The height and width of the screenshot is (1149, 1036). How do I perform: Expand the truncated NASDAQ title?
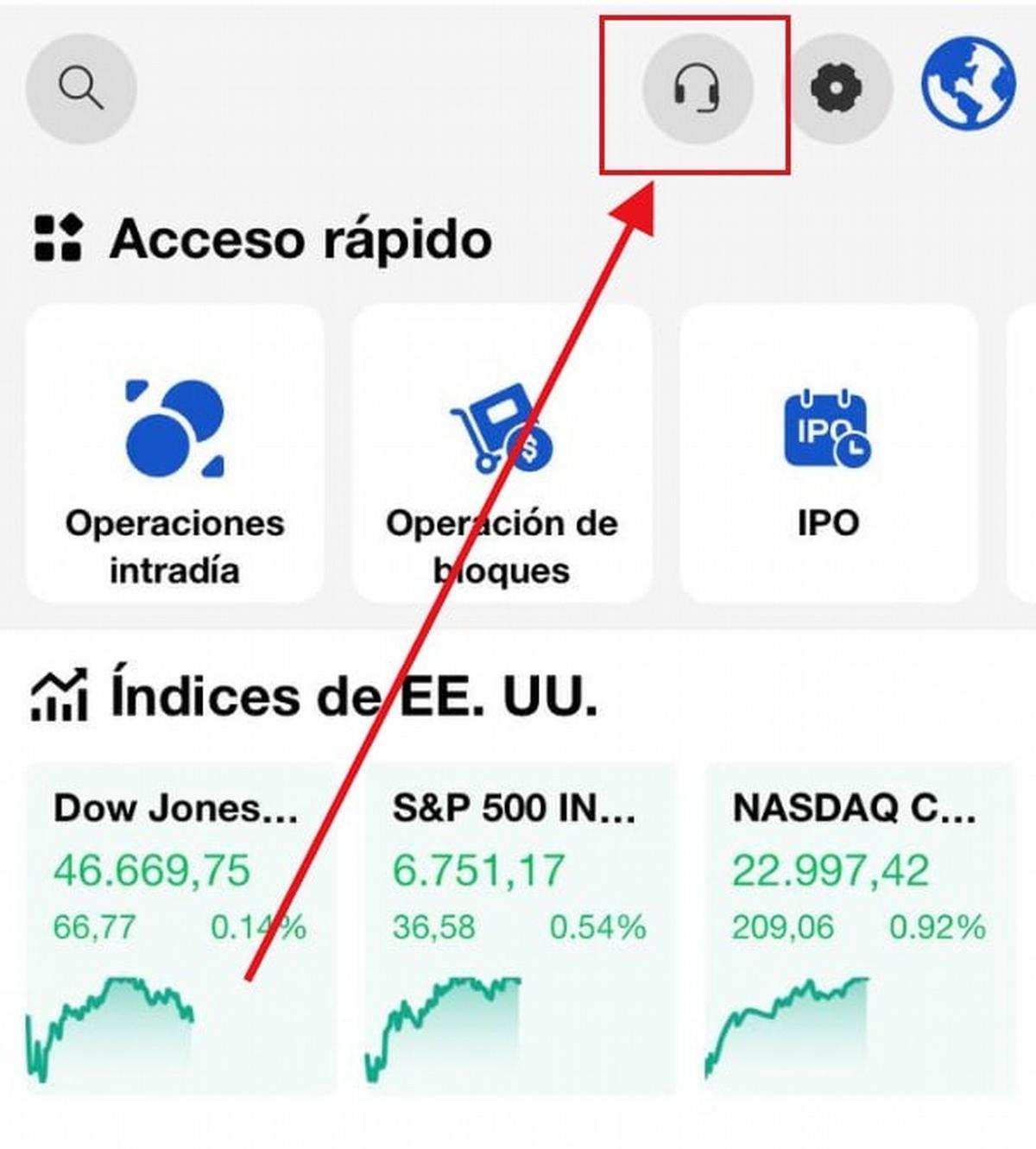pos(855,809)
